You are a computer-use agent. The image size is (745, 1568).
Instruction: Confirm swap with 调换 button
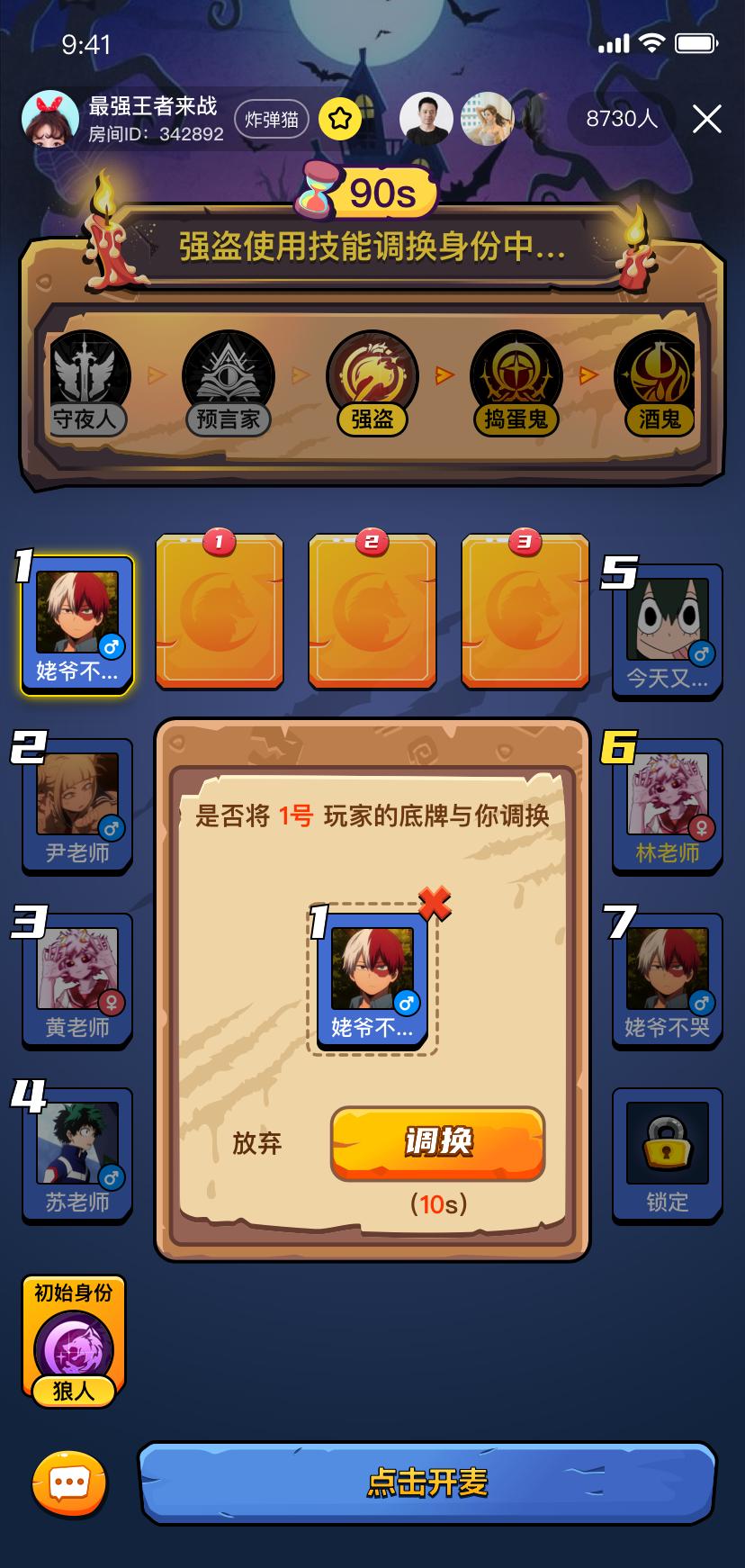[438, 1142]
